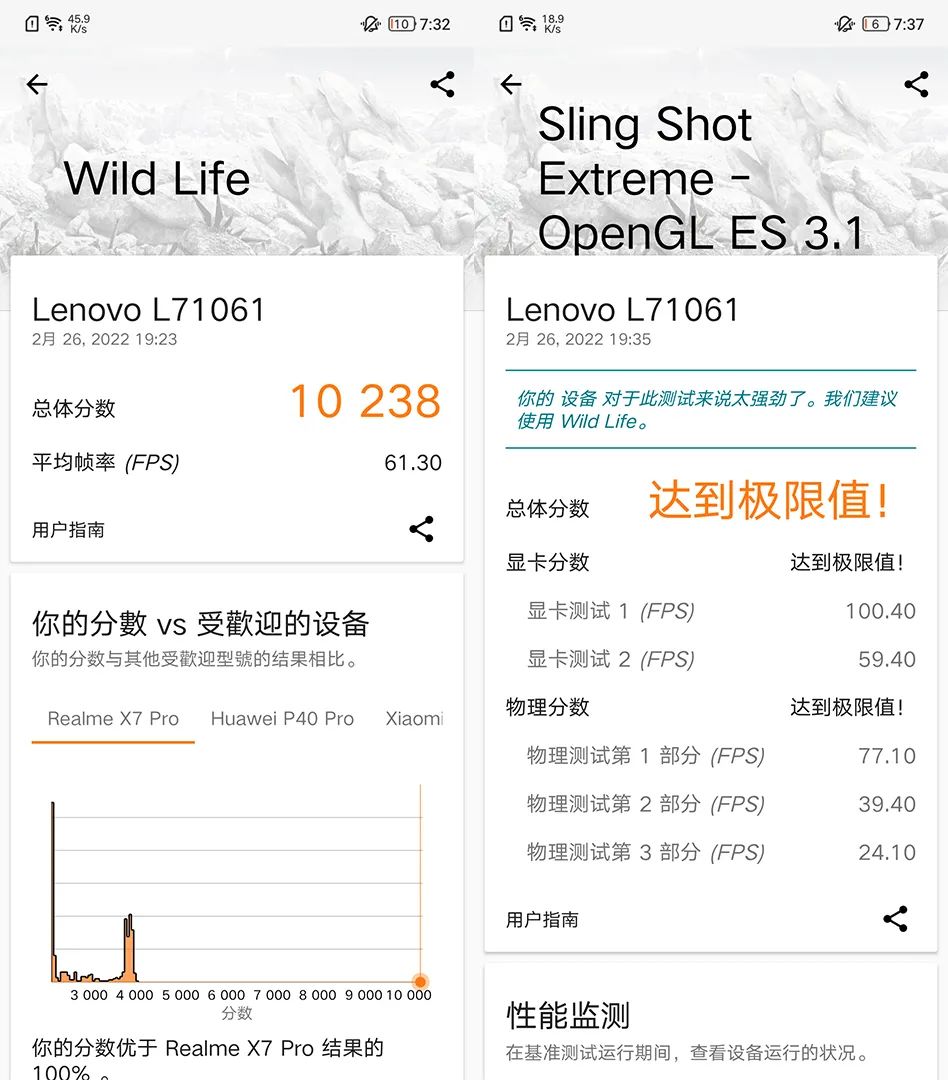Viewport: 948px width, 1080px height.
Task: Open the Xiaomi comparison tab
Action: [x=414, y=718]
